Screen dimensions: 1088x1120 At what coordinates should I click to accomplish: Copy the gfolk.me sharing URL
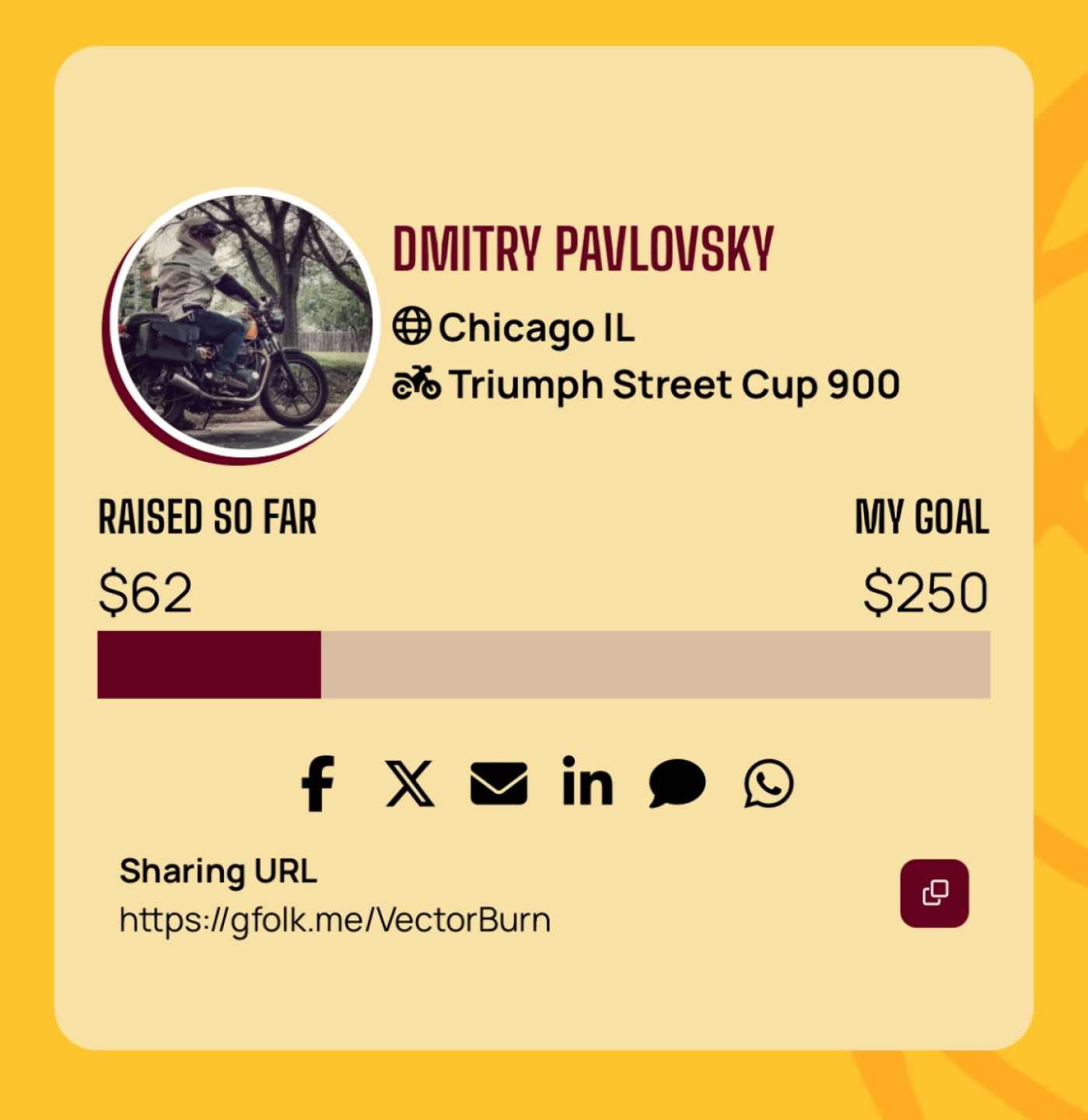coord(934,893)
